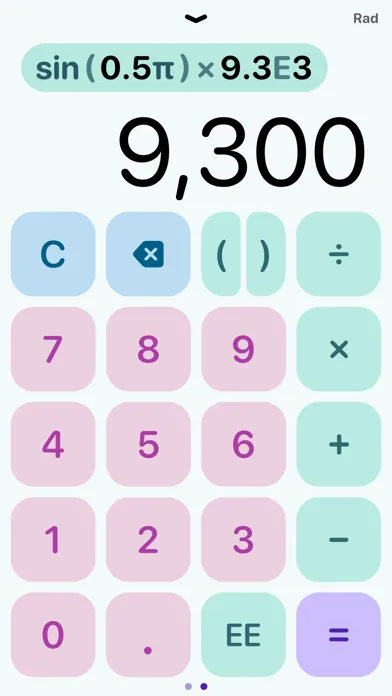The width and height of the screenshot is (392, 696).
Task: Tap the backspace delete key
Action: click(x=148, y=254)
